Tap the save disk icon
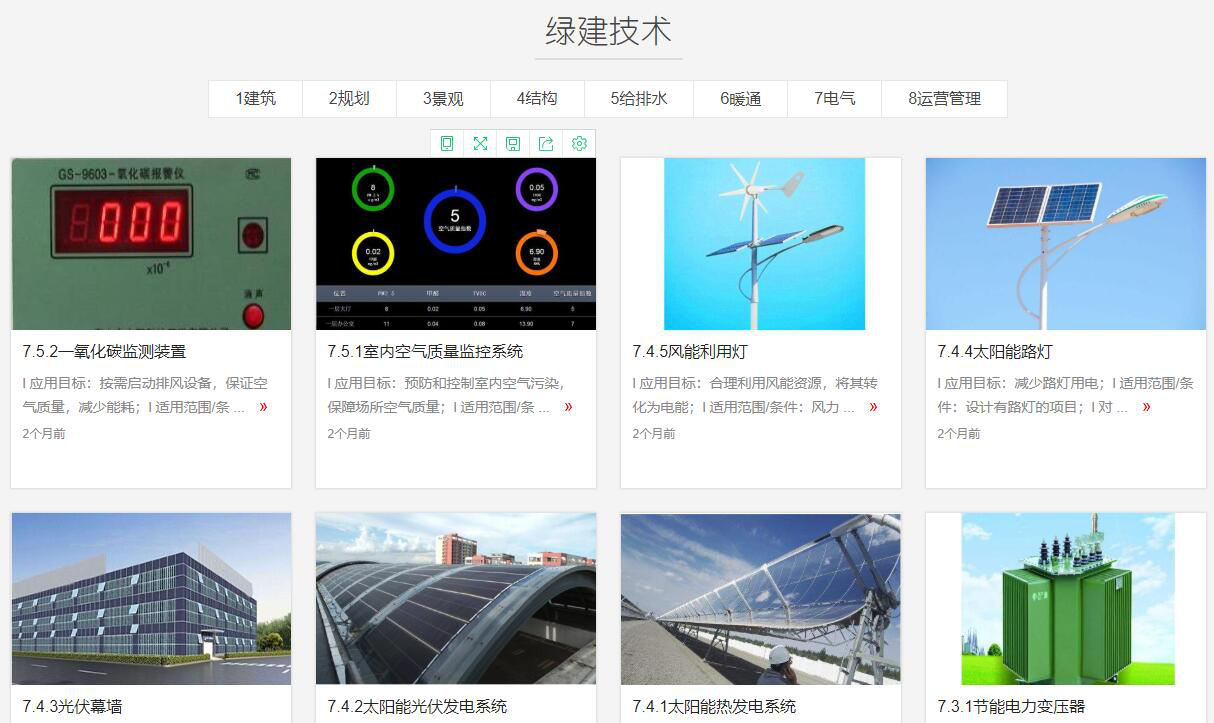 pos(513,144)
